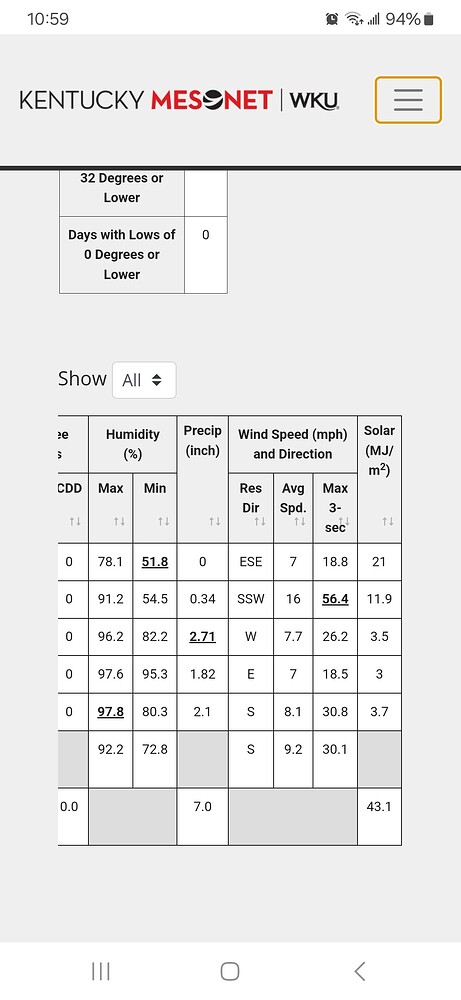Open the Kentucky Mesonet home logo link
The image size is (461, 1000).
pos(180,100)
